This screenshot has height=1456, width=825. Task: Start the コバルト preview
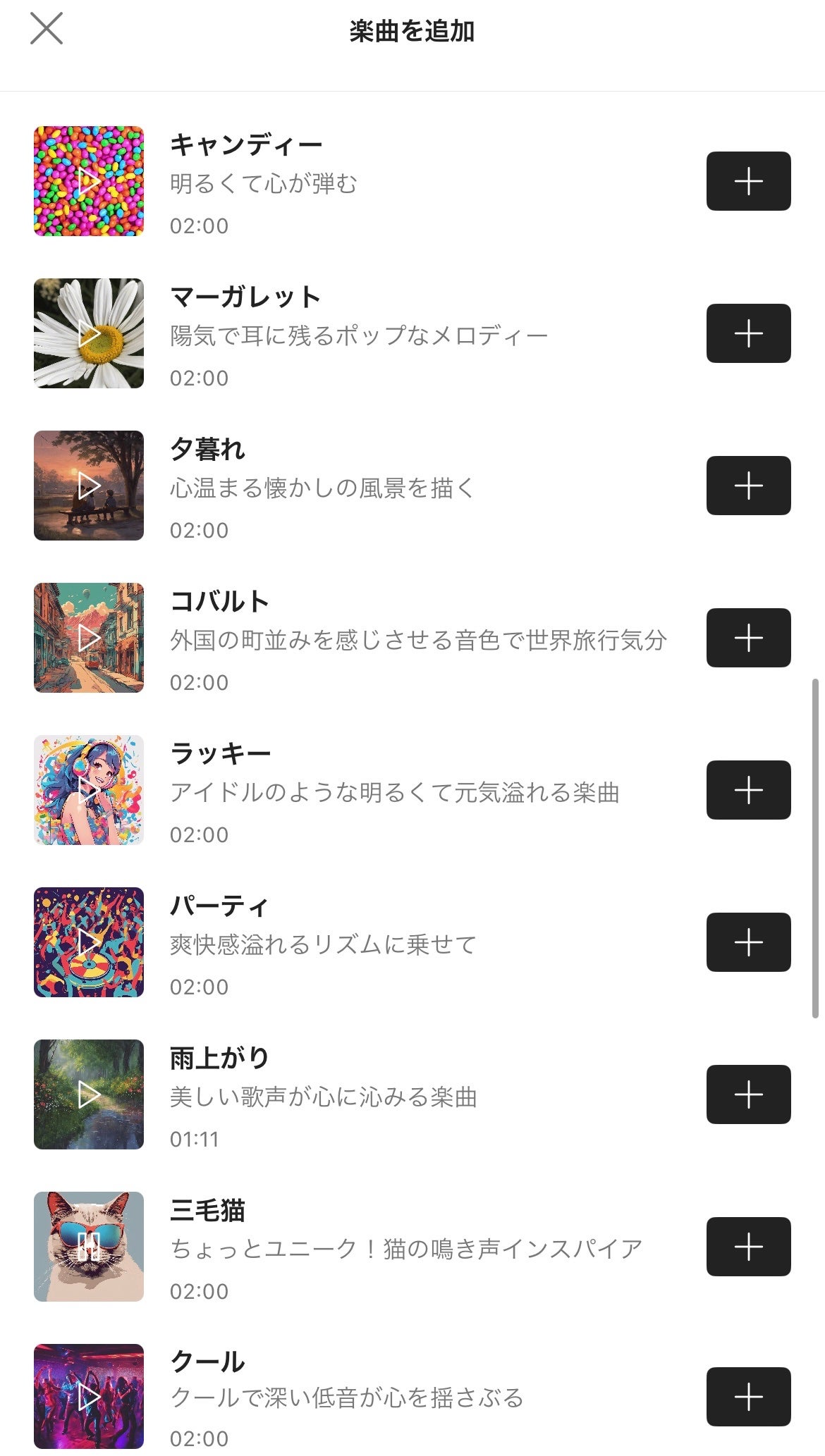click(x=89, y=638)
